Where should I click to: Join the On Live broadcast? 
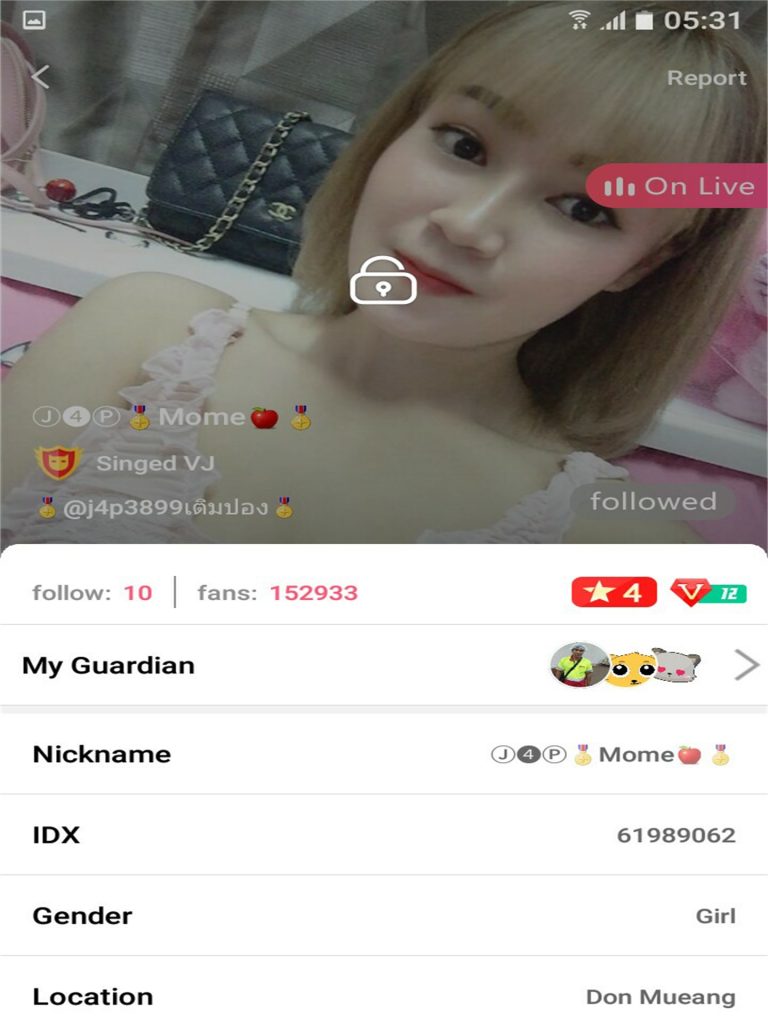coord(678,186)
